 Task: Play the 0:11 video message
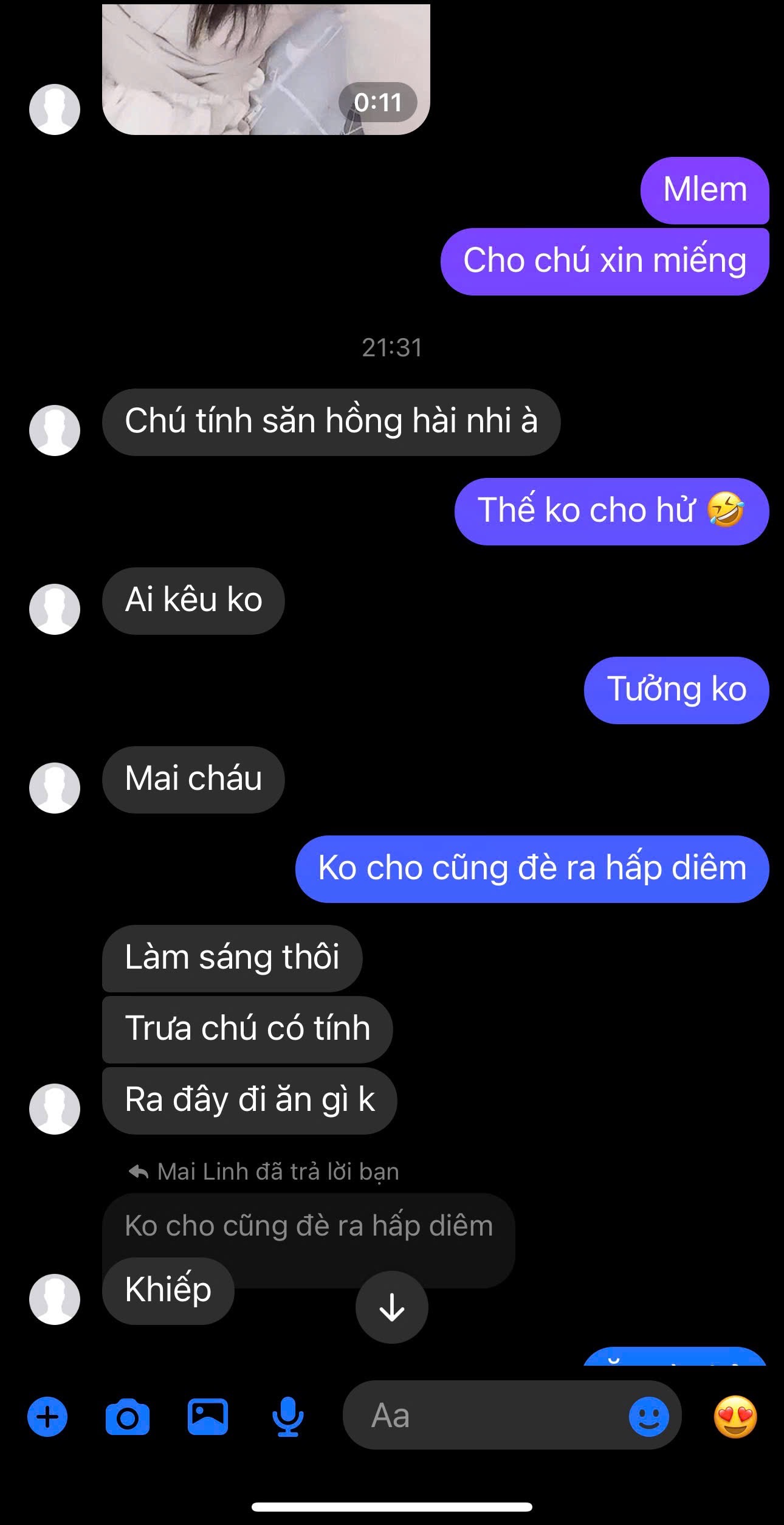tap(266, 70)
